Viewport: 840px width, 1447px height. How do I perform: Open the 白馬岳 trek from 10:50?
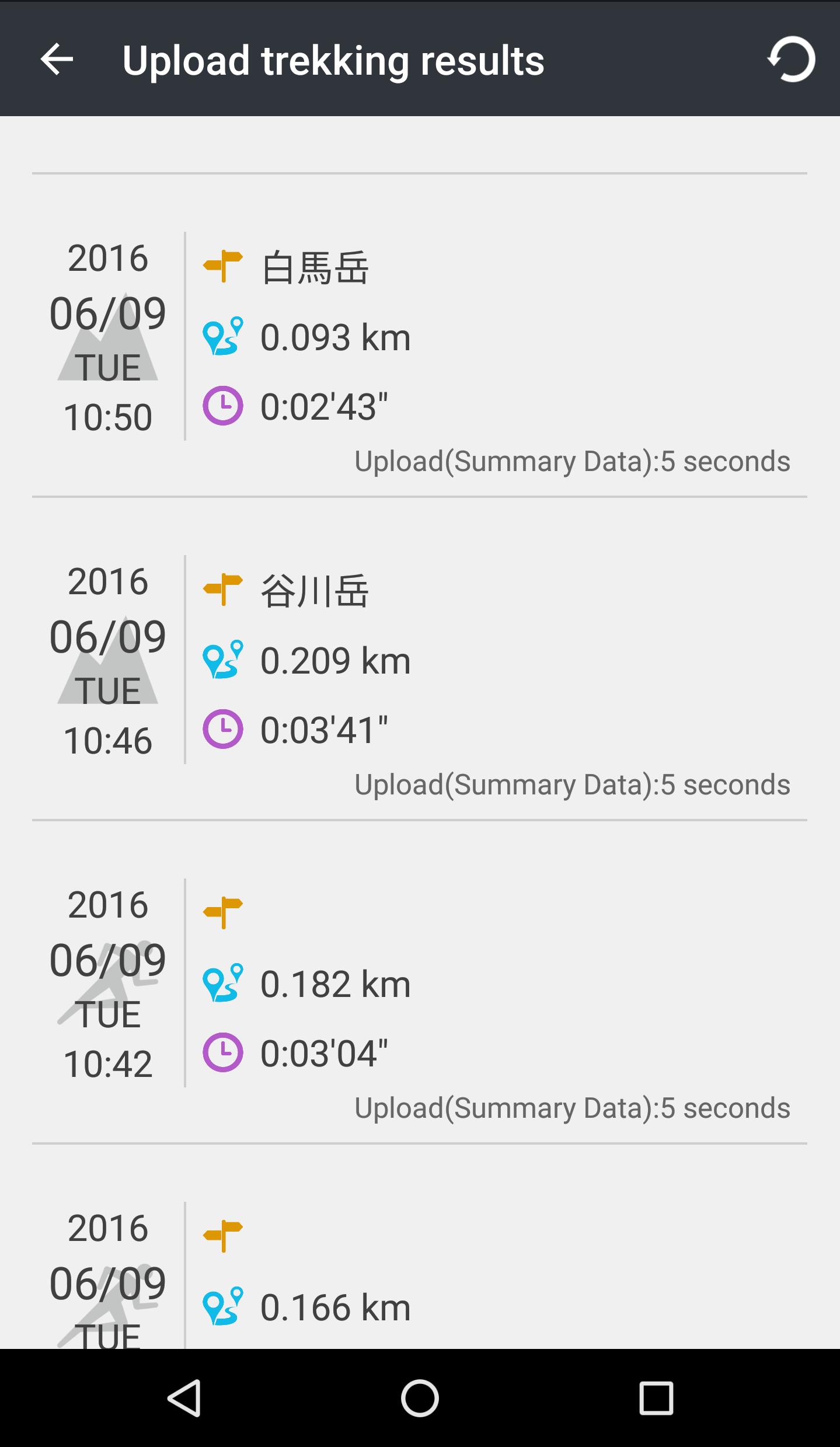[419, 336]
